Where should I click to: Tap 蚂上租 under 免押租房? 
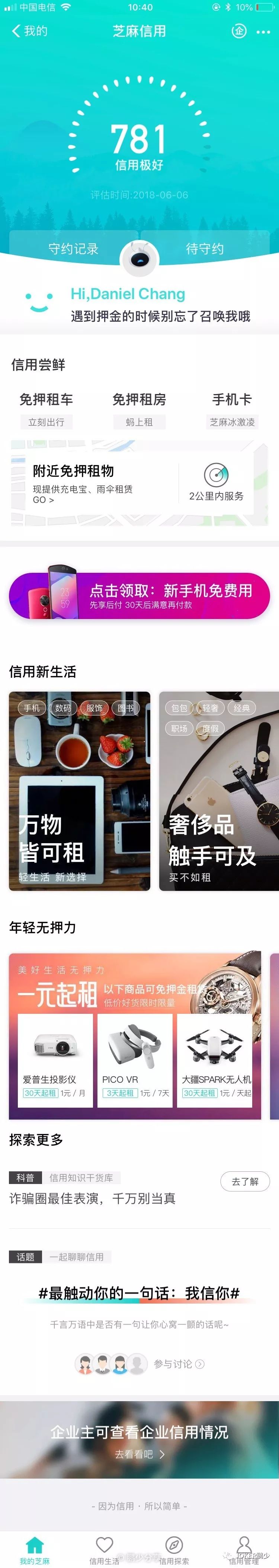tap(139, 422)
